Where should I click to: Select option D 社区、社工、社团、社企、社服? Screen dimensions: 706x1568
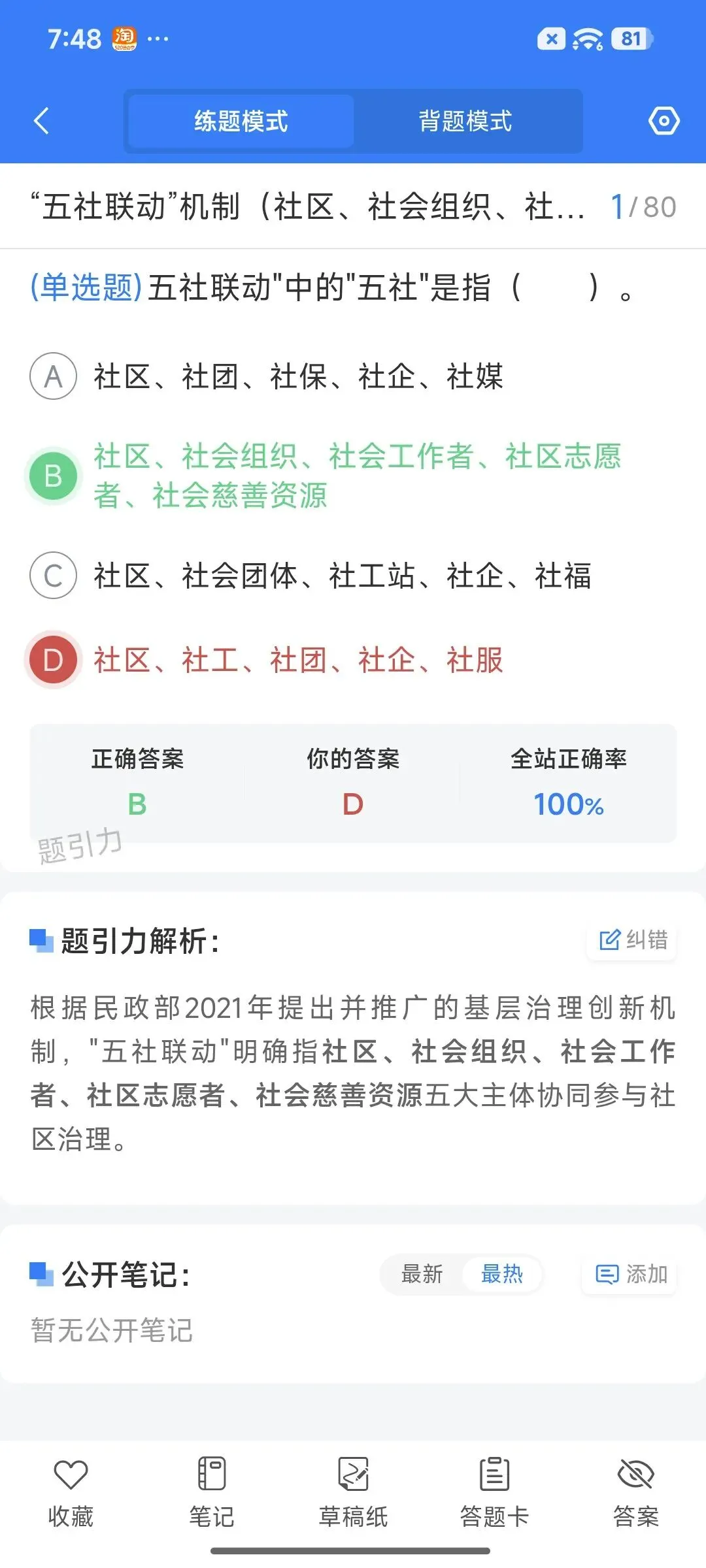pos(265,660)
